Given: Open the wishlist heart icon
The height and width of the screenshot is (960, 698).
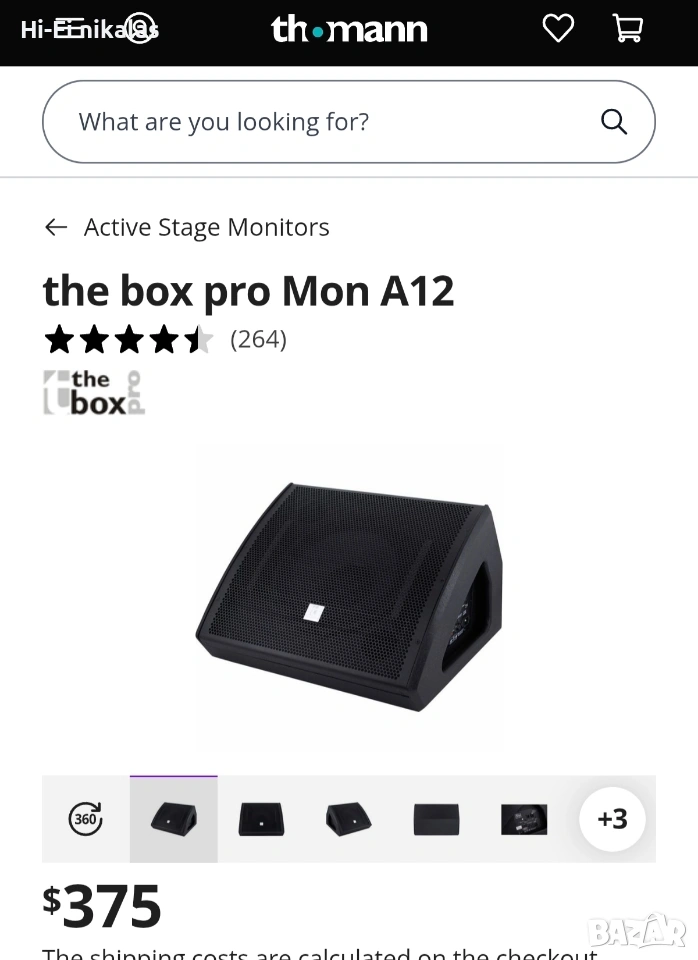Looking at the screenshot, I should [x=558, y=29].
